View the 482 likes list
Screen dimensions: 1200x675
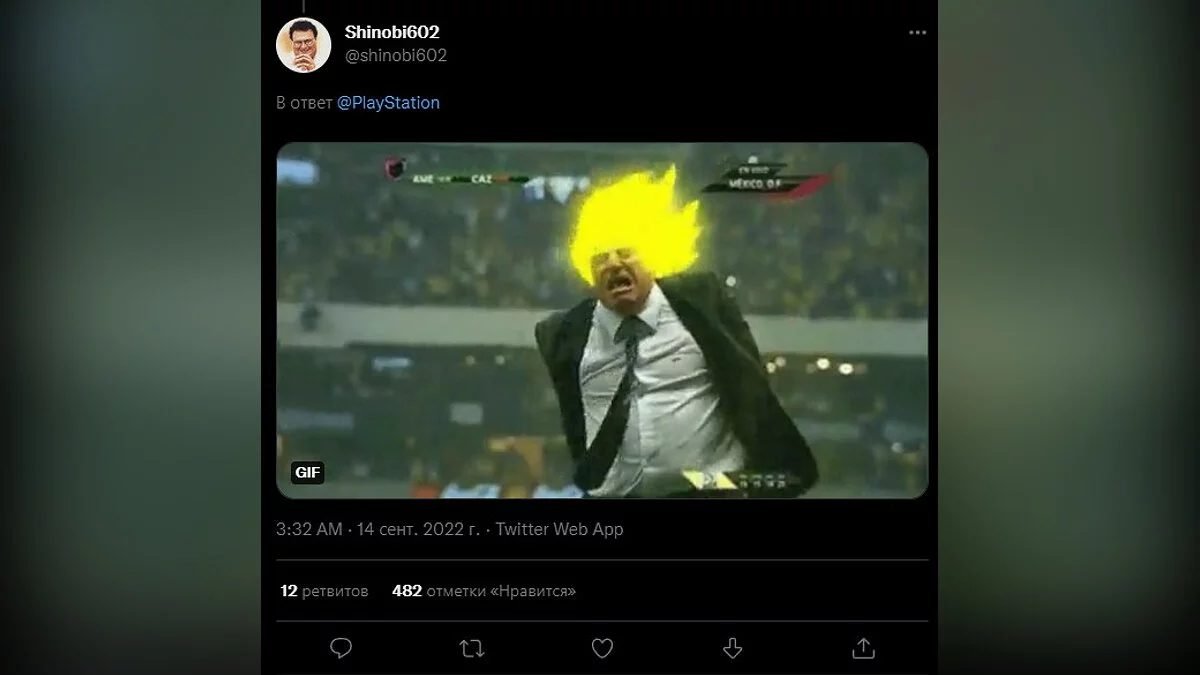click(483, 591)
